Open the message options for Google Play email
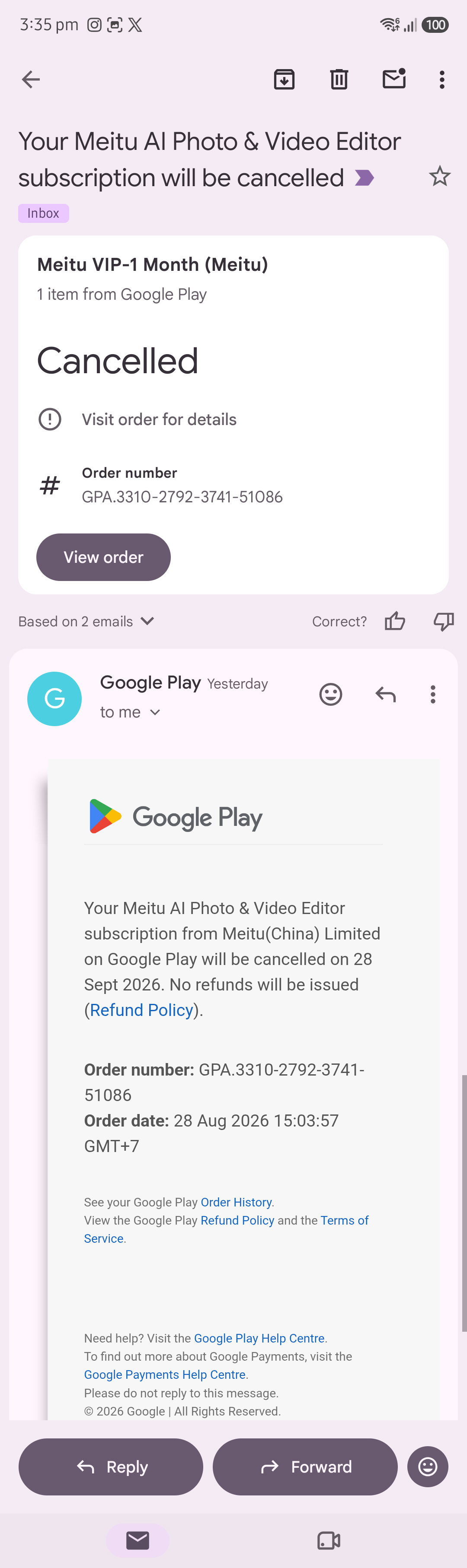 point(433,694)
